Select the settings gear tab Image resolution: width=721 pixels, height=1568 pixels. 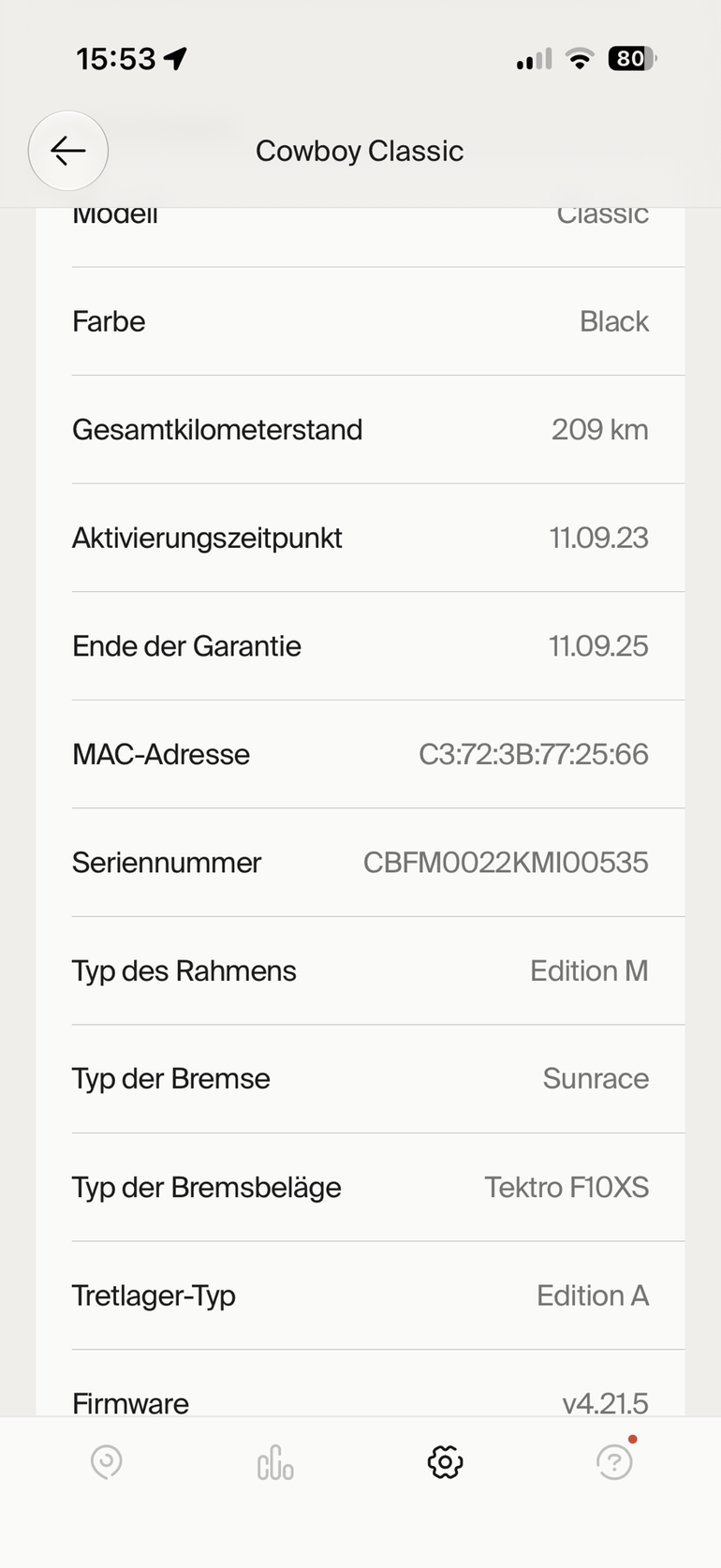click(x=445, y=1461)
